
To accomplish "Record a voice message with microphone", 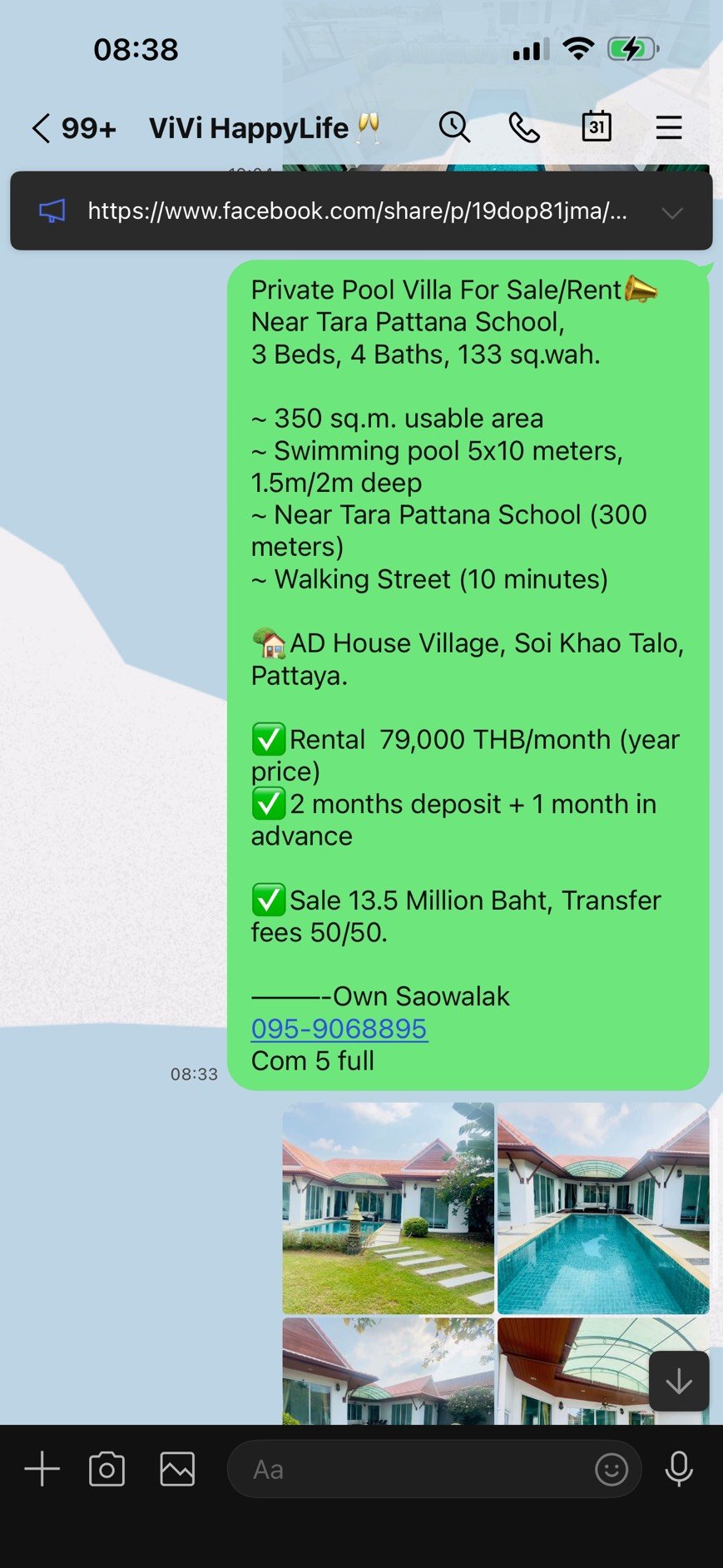I will (678, 1469).
